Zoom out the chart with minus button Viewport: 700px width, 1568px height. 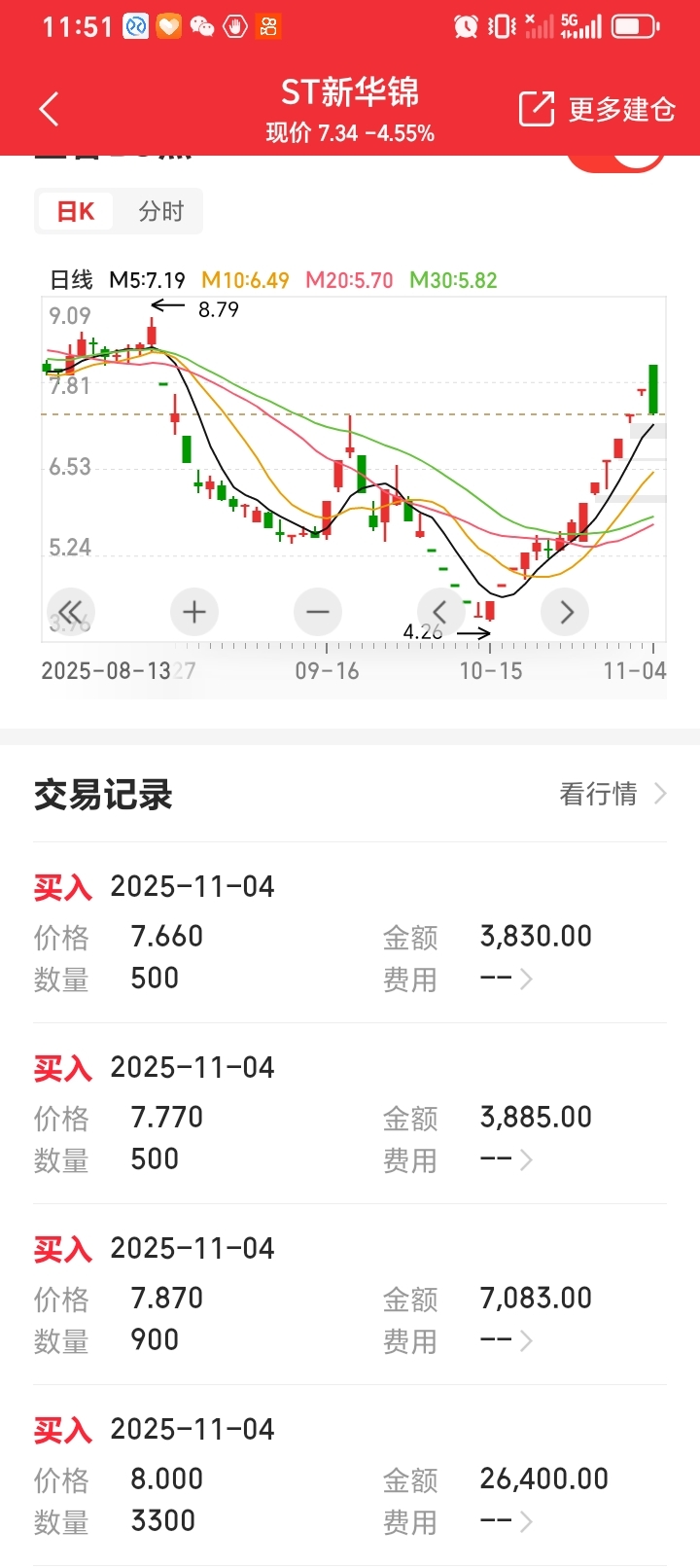tap(318, 612)
